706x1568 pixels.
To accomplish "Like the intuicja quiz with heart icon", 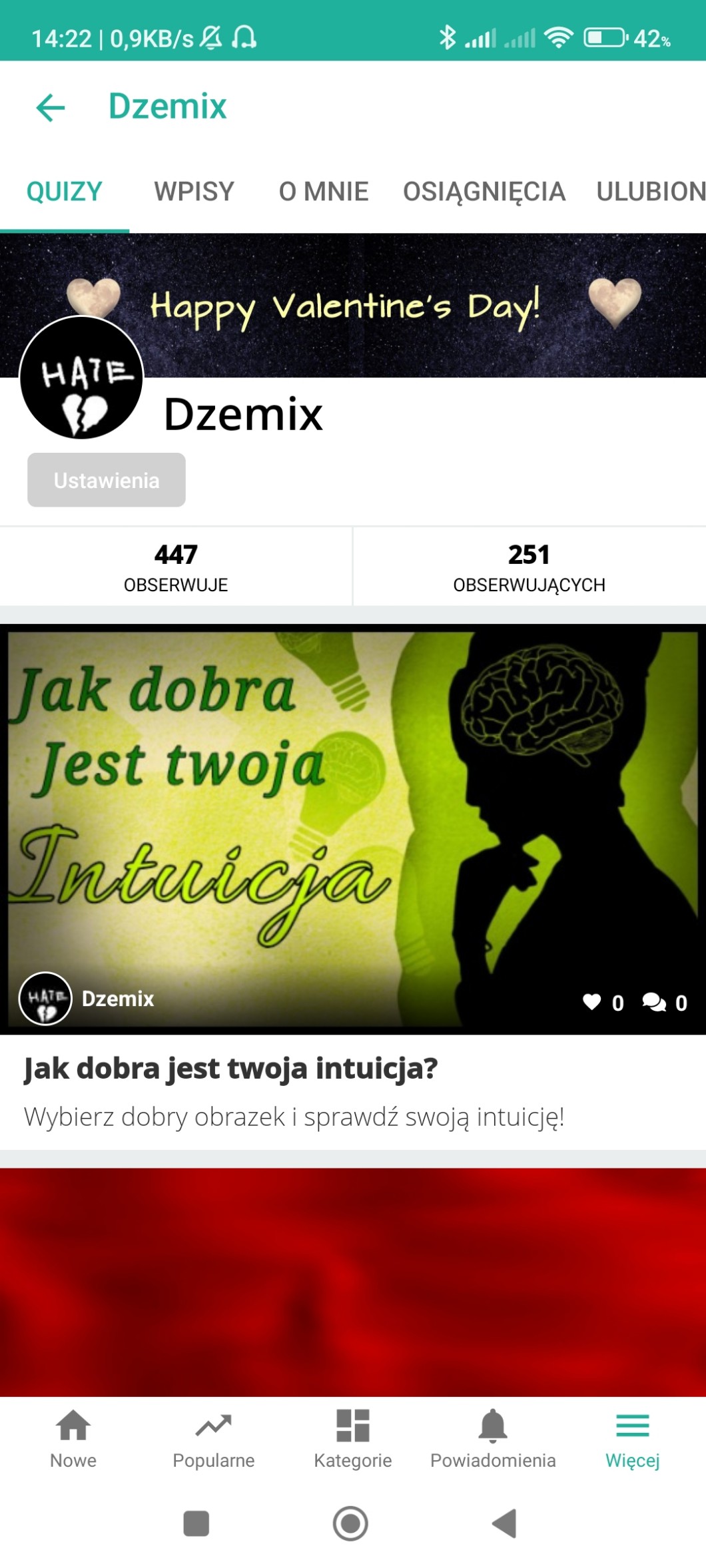I will (591, 1002).
